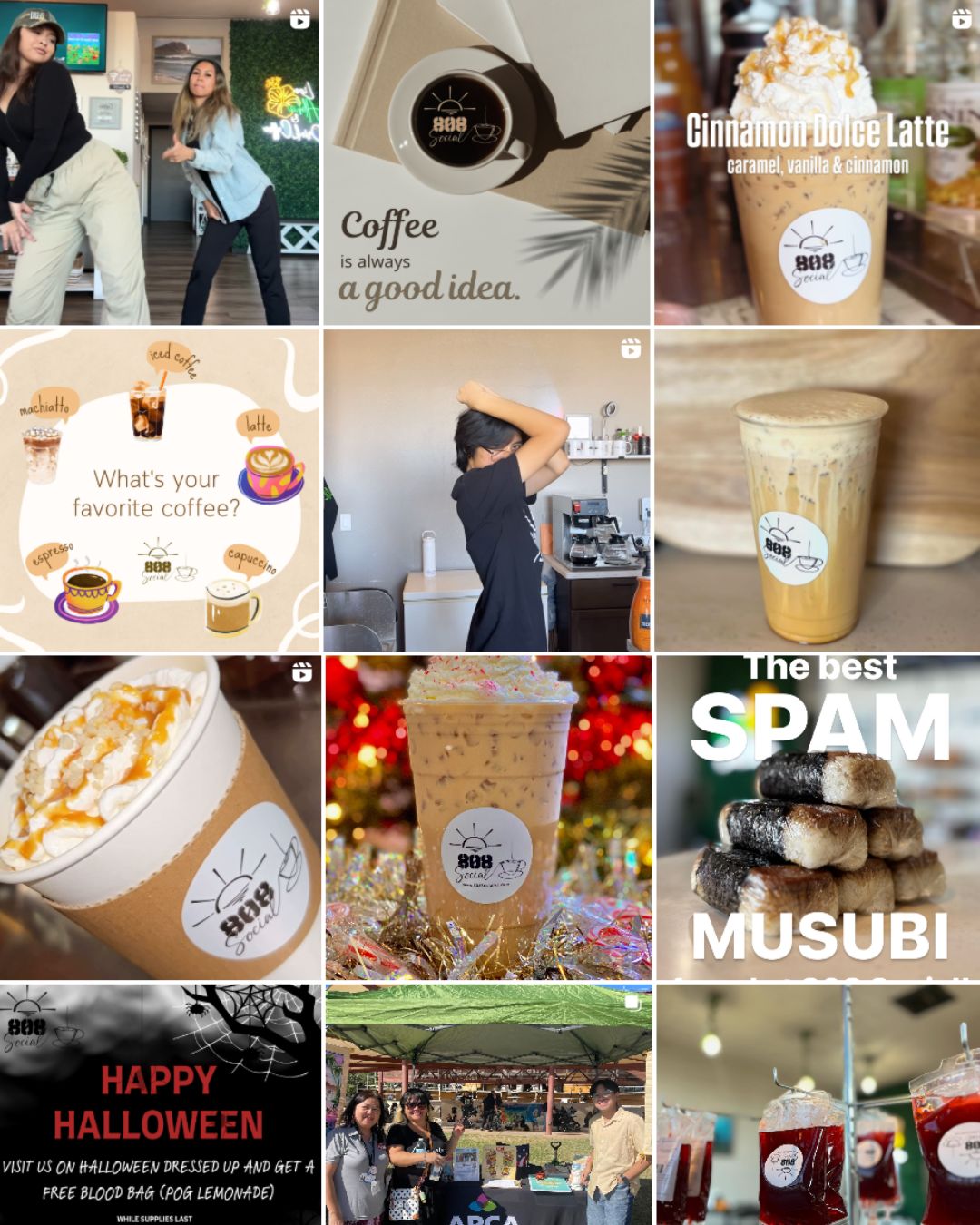Play the reel of person in black hoodie

point(486,490)
